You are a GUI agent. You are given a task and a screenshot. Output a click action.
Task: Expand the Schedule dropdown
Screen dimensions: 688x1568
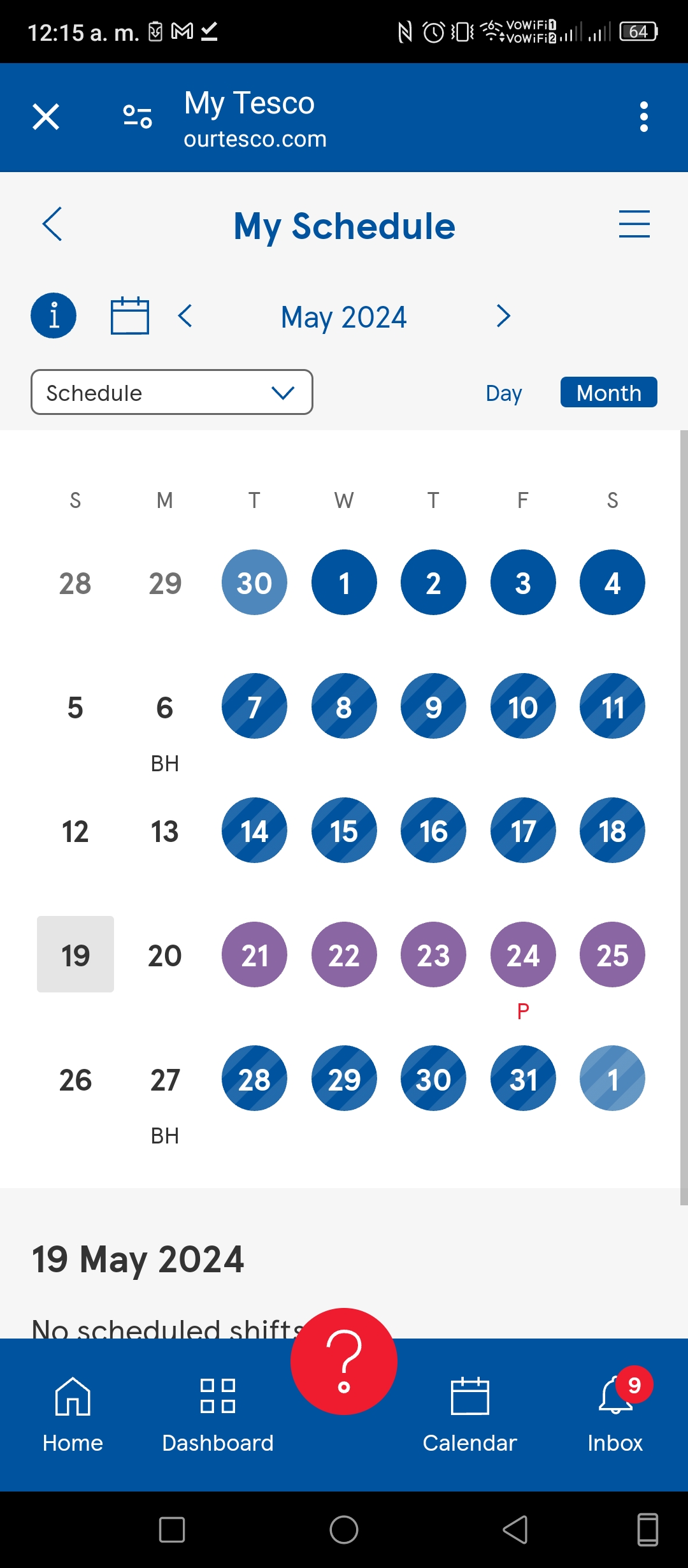click(172, 392)
